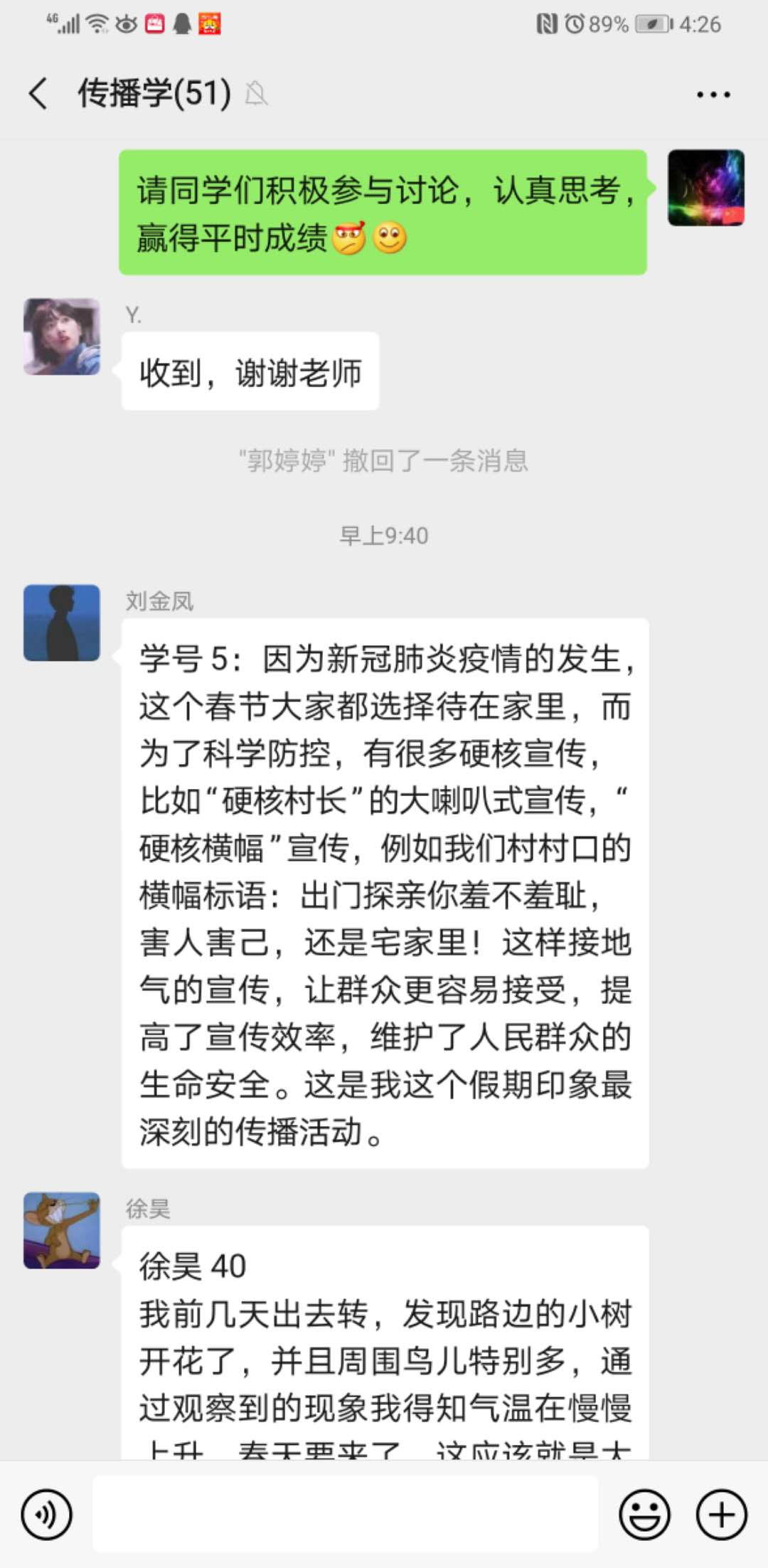Open 徐昊's profile avatar
Viewport: 768px width, 1568px height.
62,1230
